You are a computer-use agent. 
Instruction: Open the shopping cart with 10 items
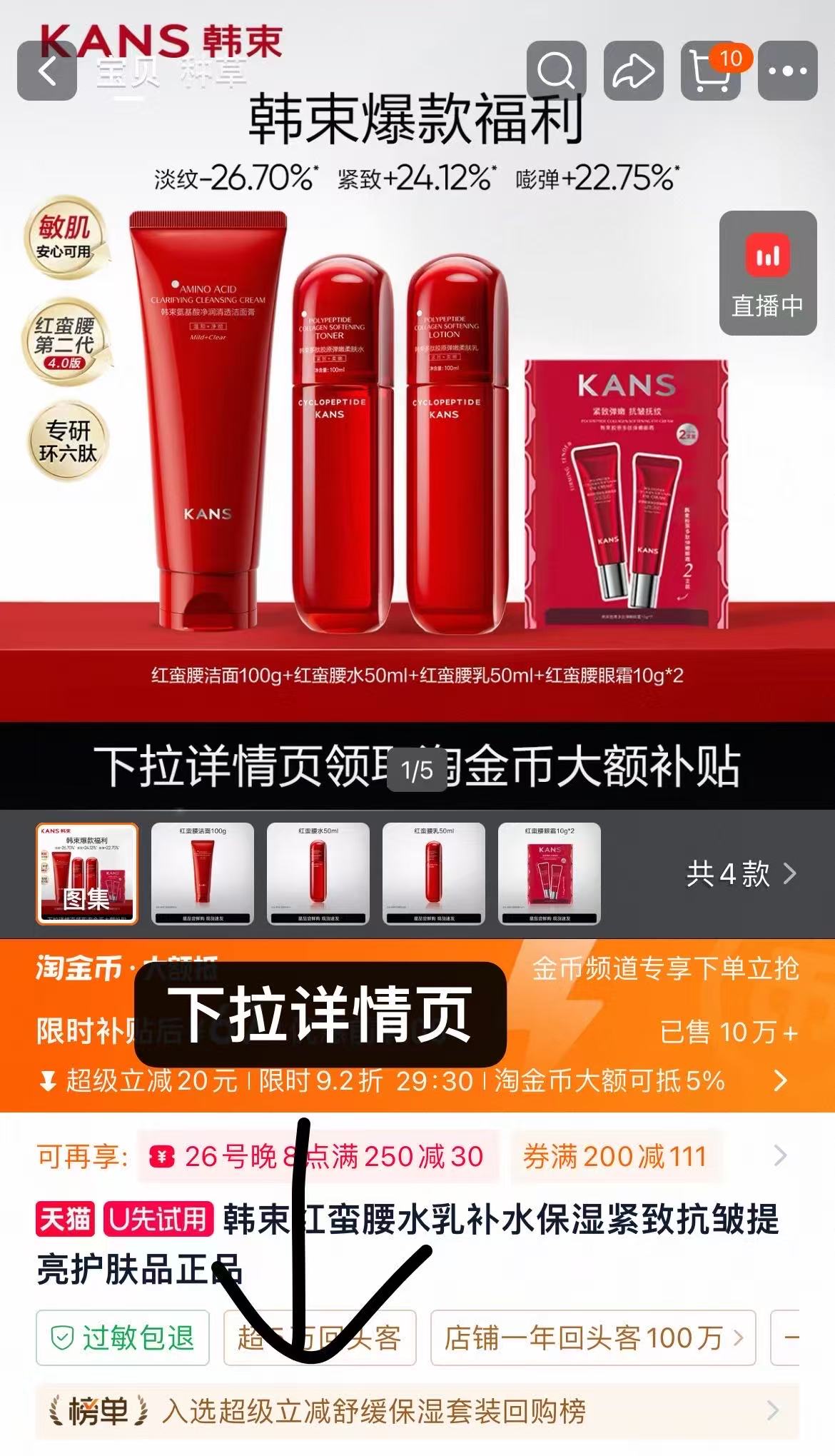[x=710, y=71]
